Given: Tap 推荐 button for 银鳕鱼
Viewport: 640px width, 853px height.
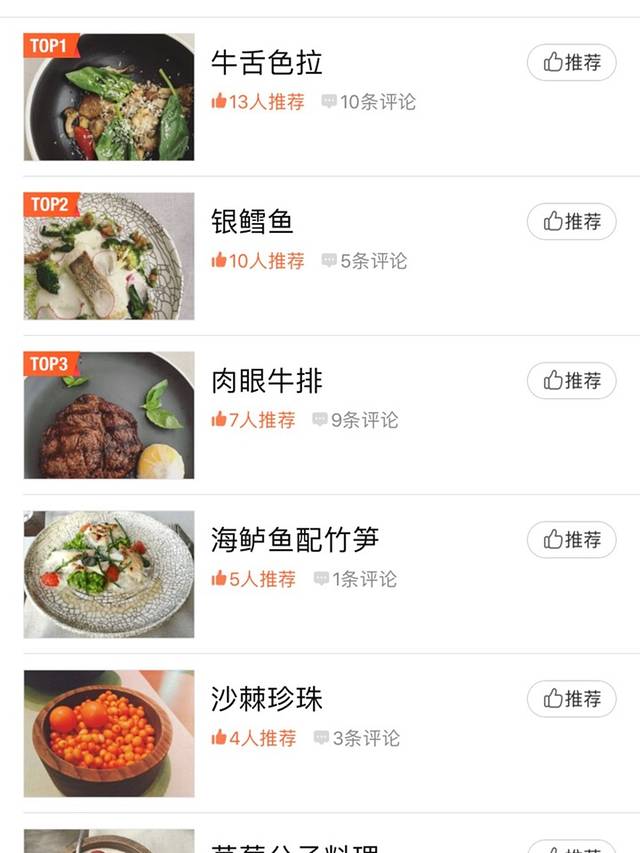Looking at the screenshot, I should pos(572,222).
